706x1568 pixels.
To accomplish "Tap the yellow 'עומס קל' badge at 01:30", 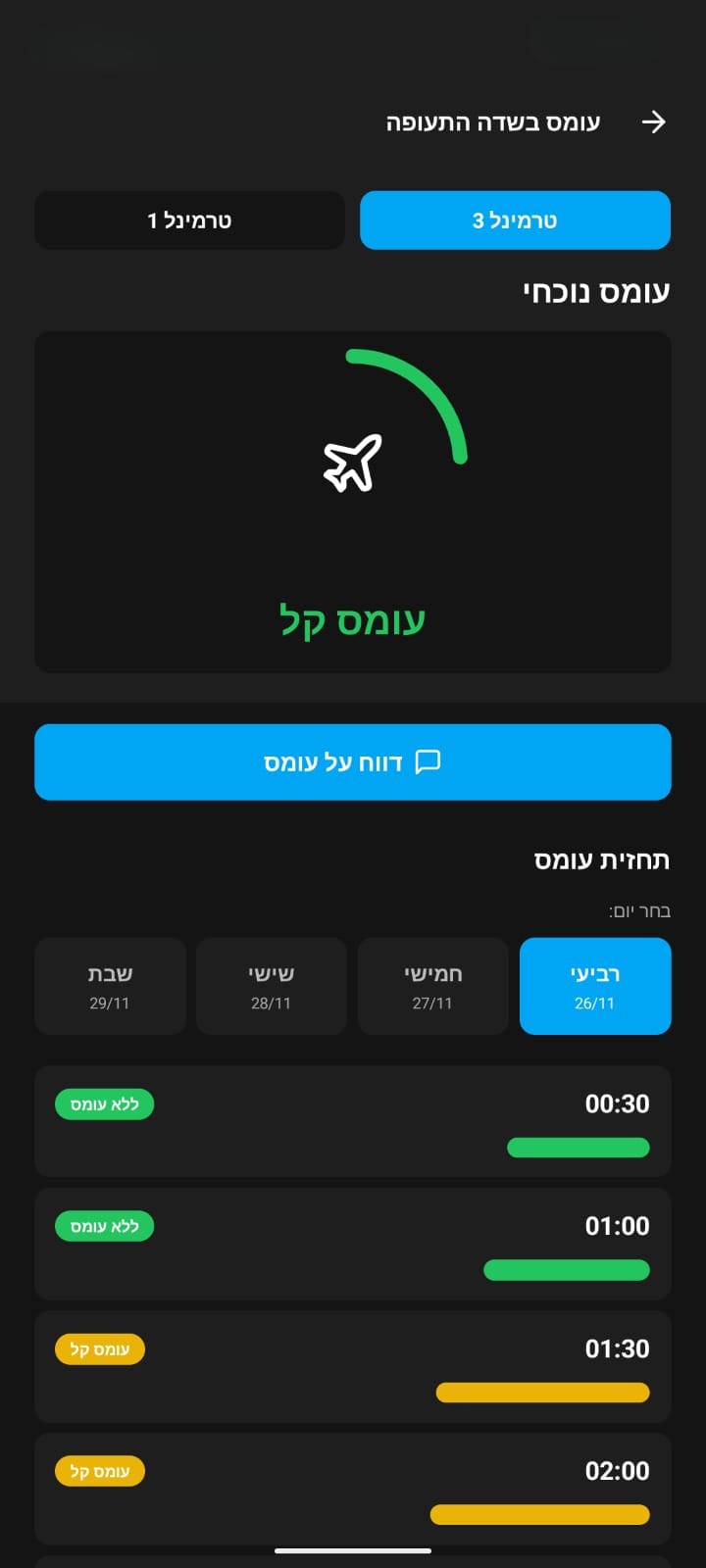I will tap(99, 1348).
